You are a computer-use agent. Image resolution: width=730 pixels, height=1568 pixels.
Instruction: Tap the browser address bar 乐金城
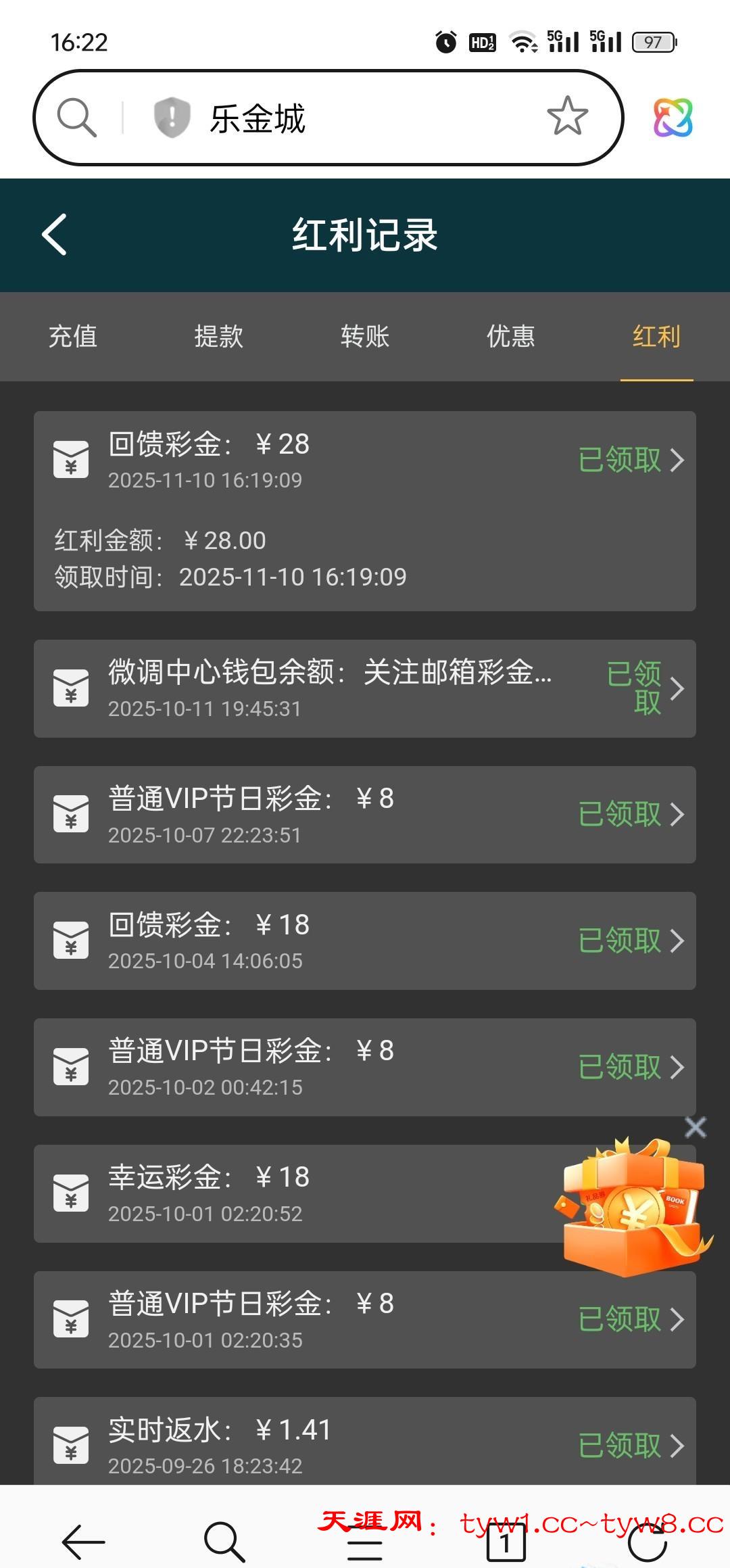coord(338,118)
